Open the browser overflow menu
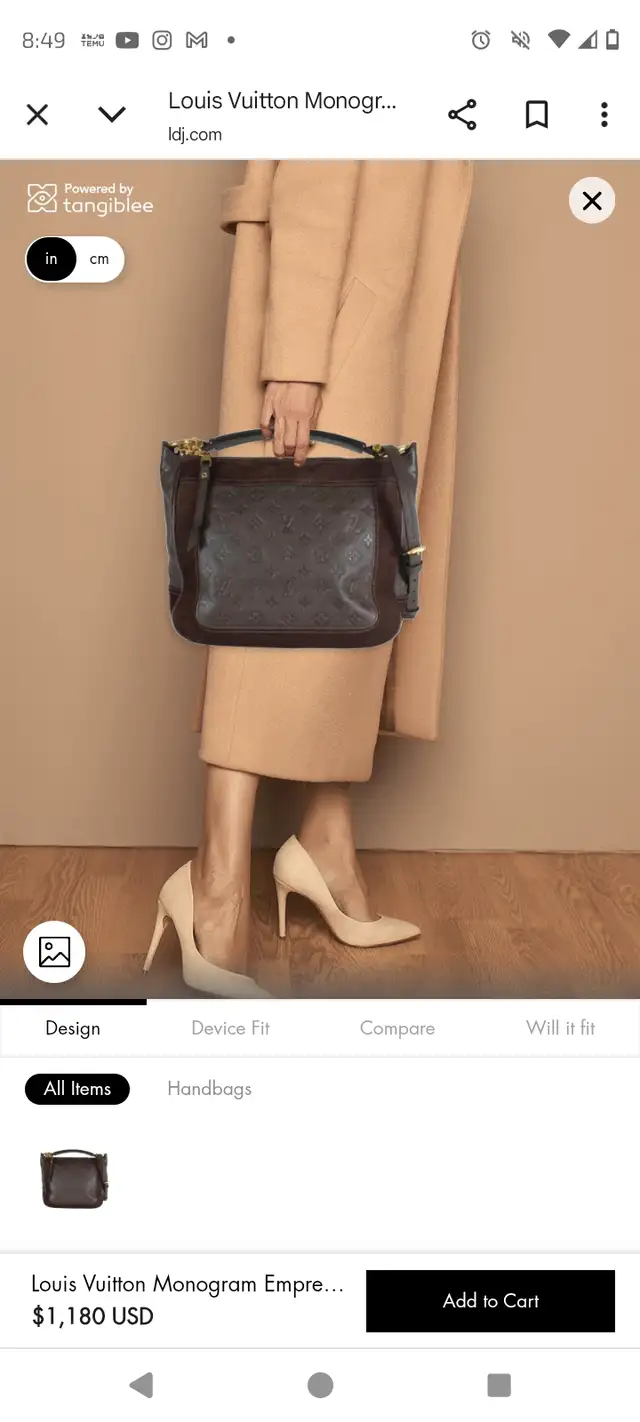The image size is (640, 1422). click(604, 115)
